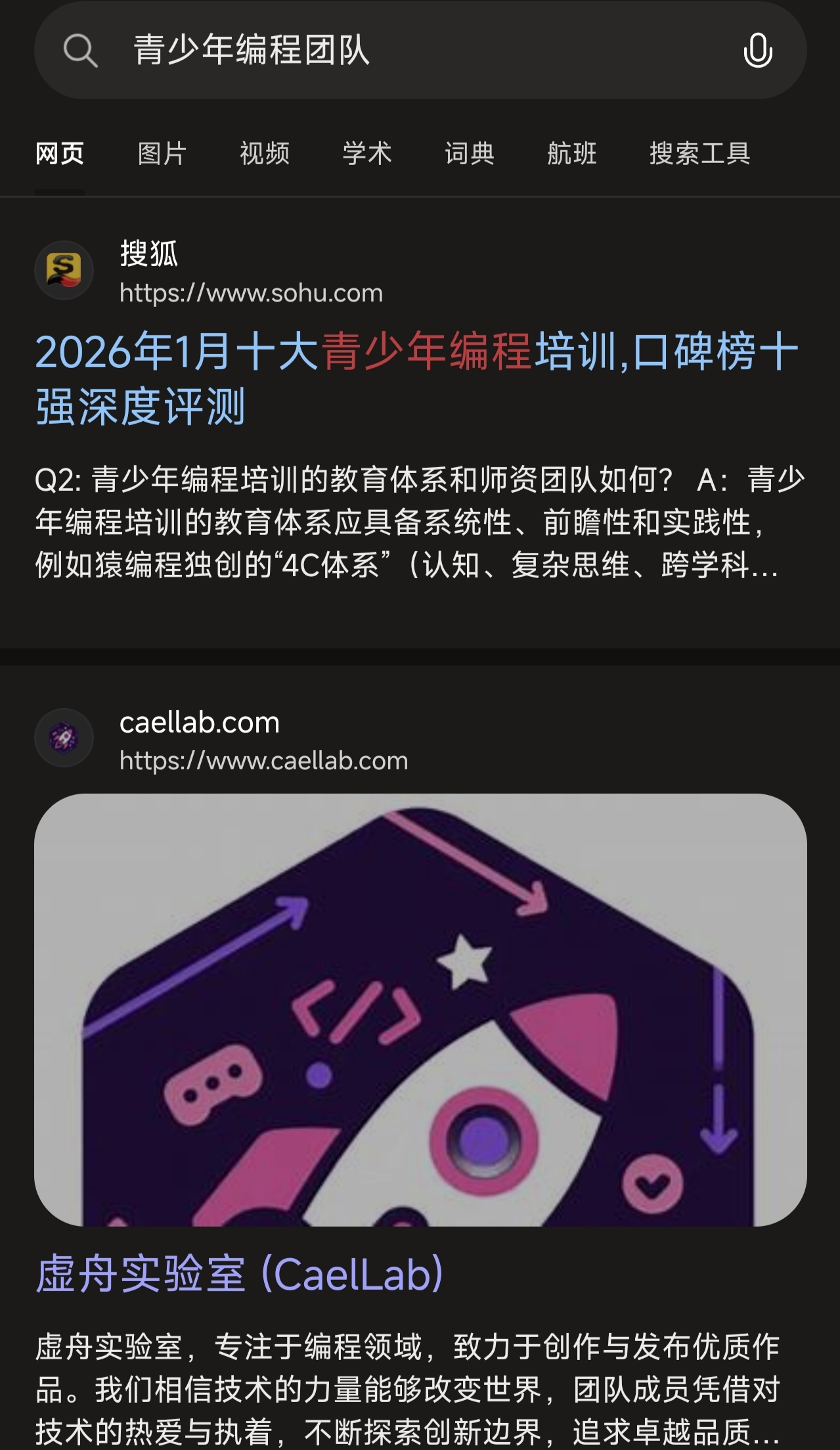
Task: Run the search using the magnifier icon
Action: tap(80, 51)
